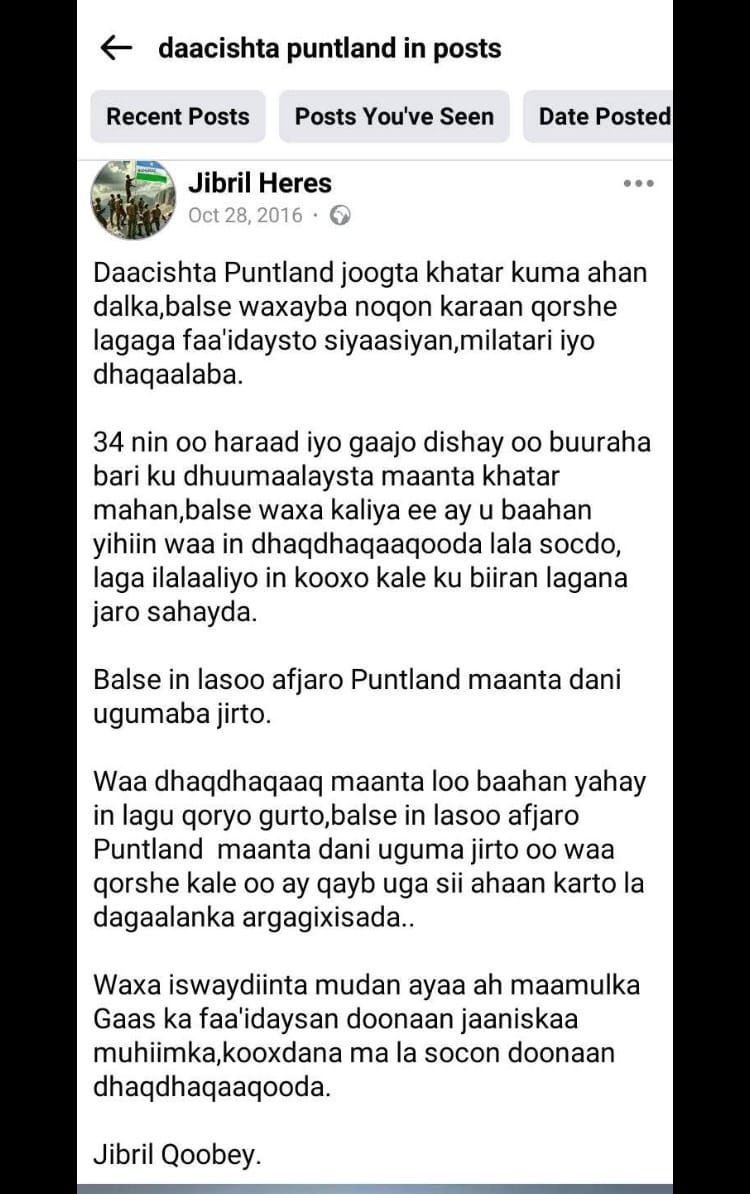Open Jibril Heres' profile picture

pyautogui.click(x=134, y=199)
